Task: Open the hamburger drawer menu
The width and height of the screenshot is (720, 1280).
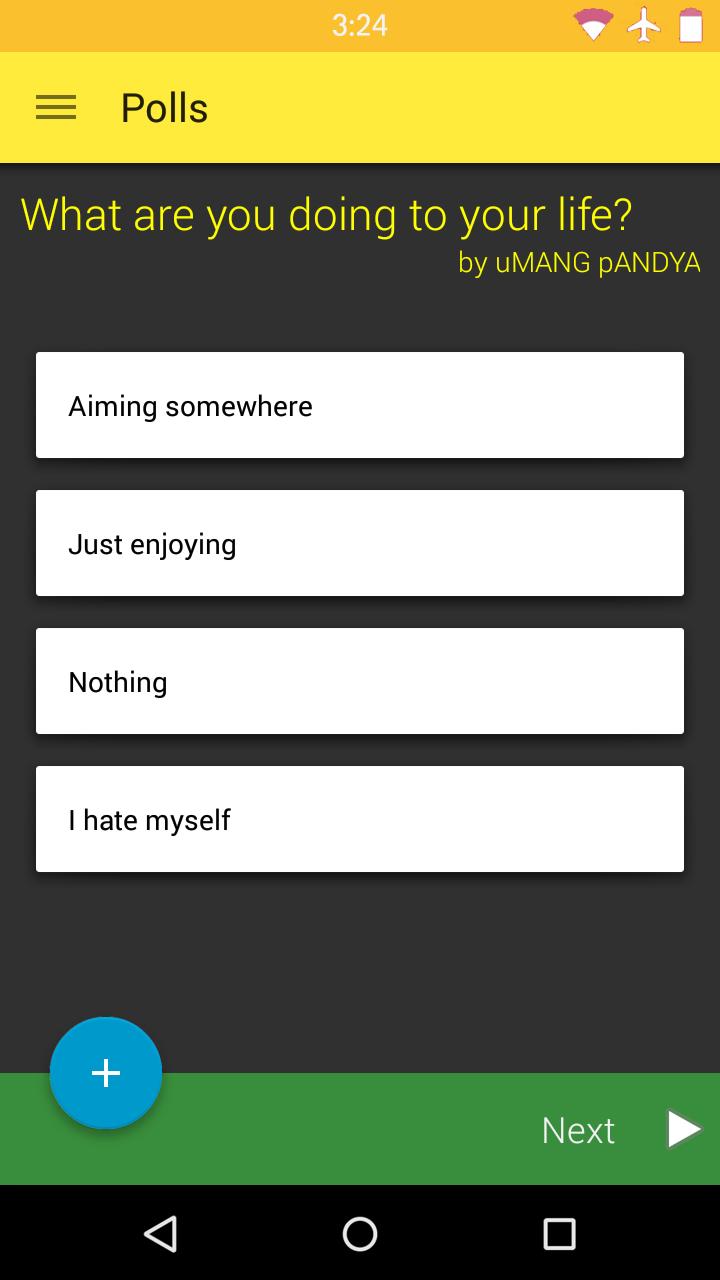Action: pyautogui.click(x=56, y=108)
